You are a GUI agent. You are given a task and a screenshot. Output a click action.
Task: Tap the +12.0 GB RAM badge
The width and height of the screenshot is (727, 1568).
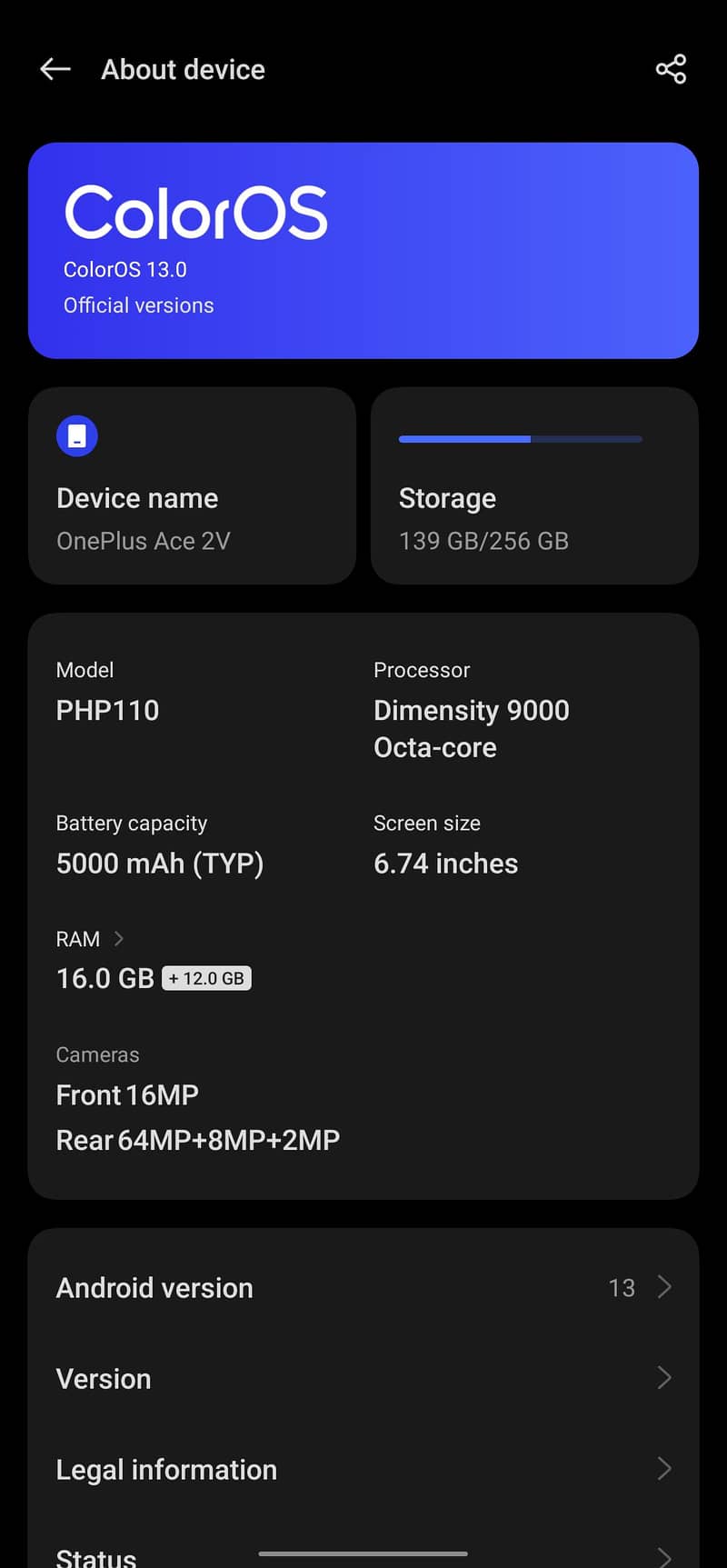(206, 978)
